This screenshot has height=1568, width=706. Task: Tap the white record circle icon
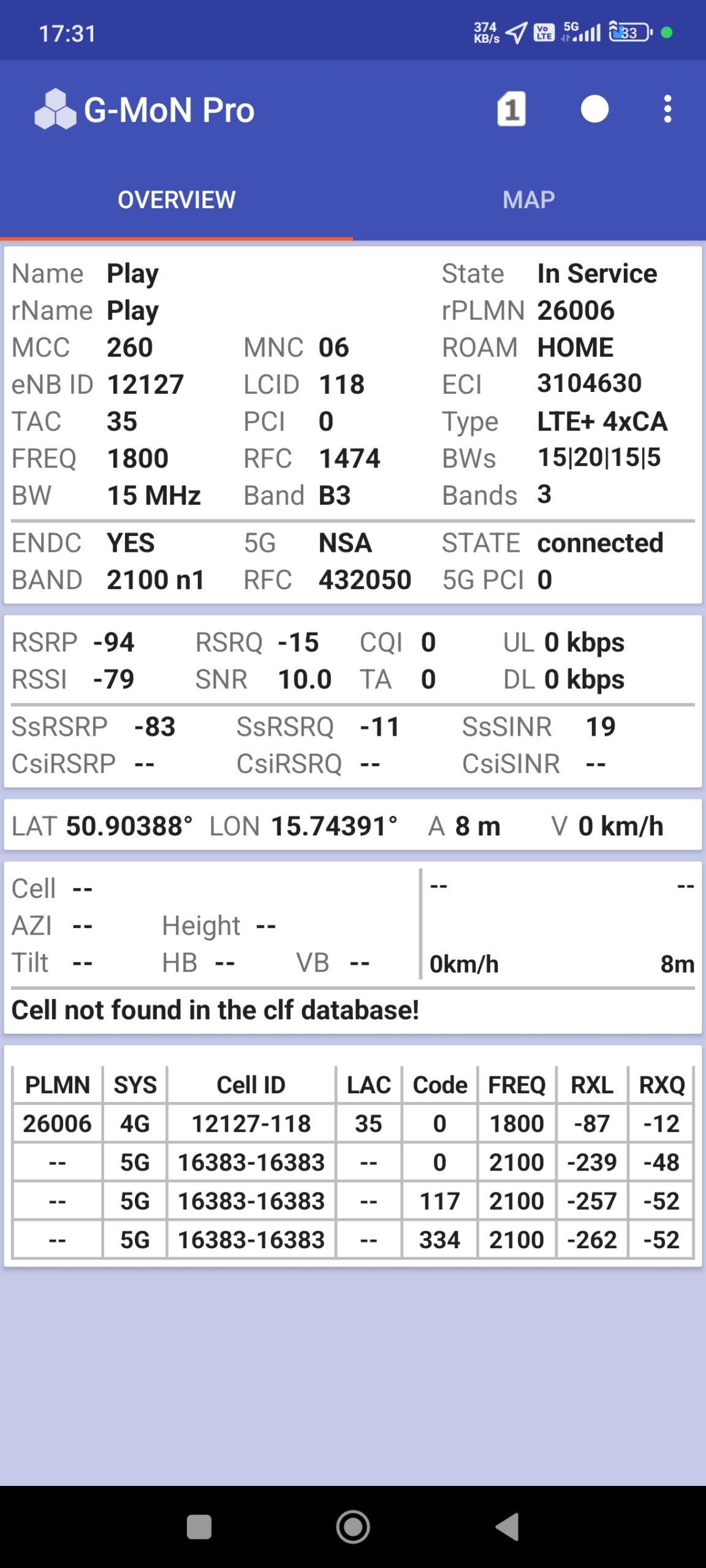click(x=594, y=110)
